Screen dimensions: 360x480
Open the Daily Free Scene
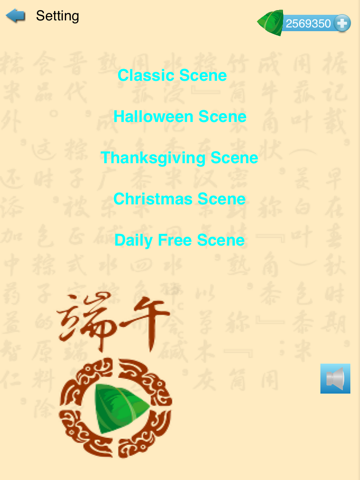tap(179, 240)
